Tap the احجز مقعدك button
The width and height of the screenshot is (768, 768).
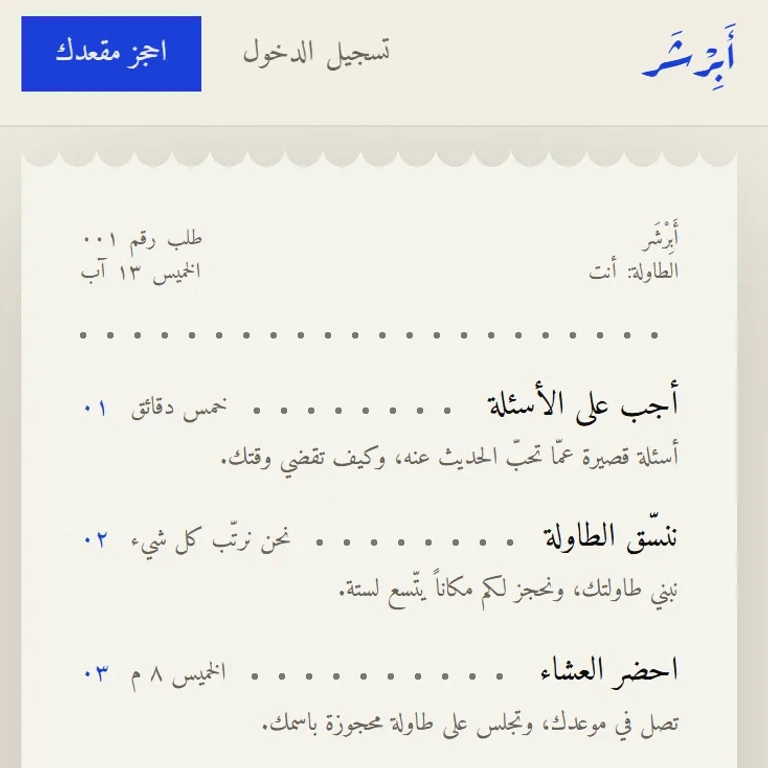pyautogui.click(x=111, y=54)
